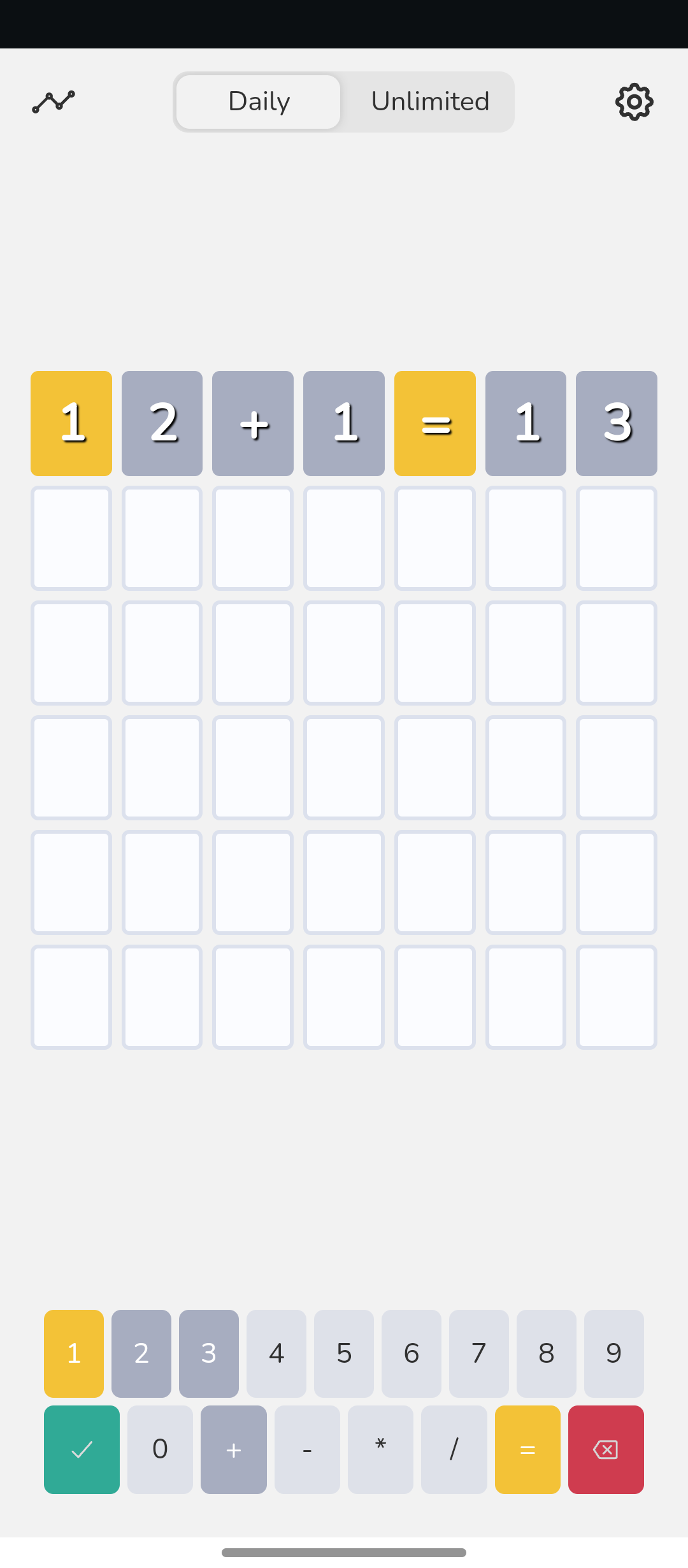Open the statistics graph icon
This screenshot has height=1568, width=688.
pos(54,102)
